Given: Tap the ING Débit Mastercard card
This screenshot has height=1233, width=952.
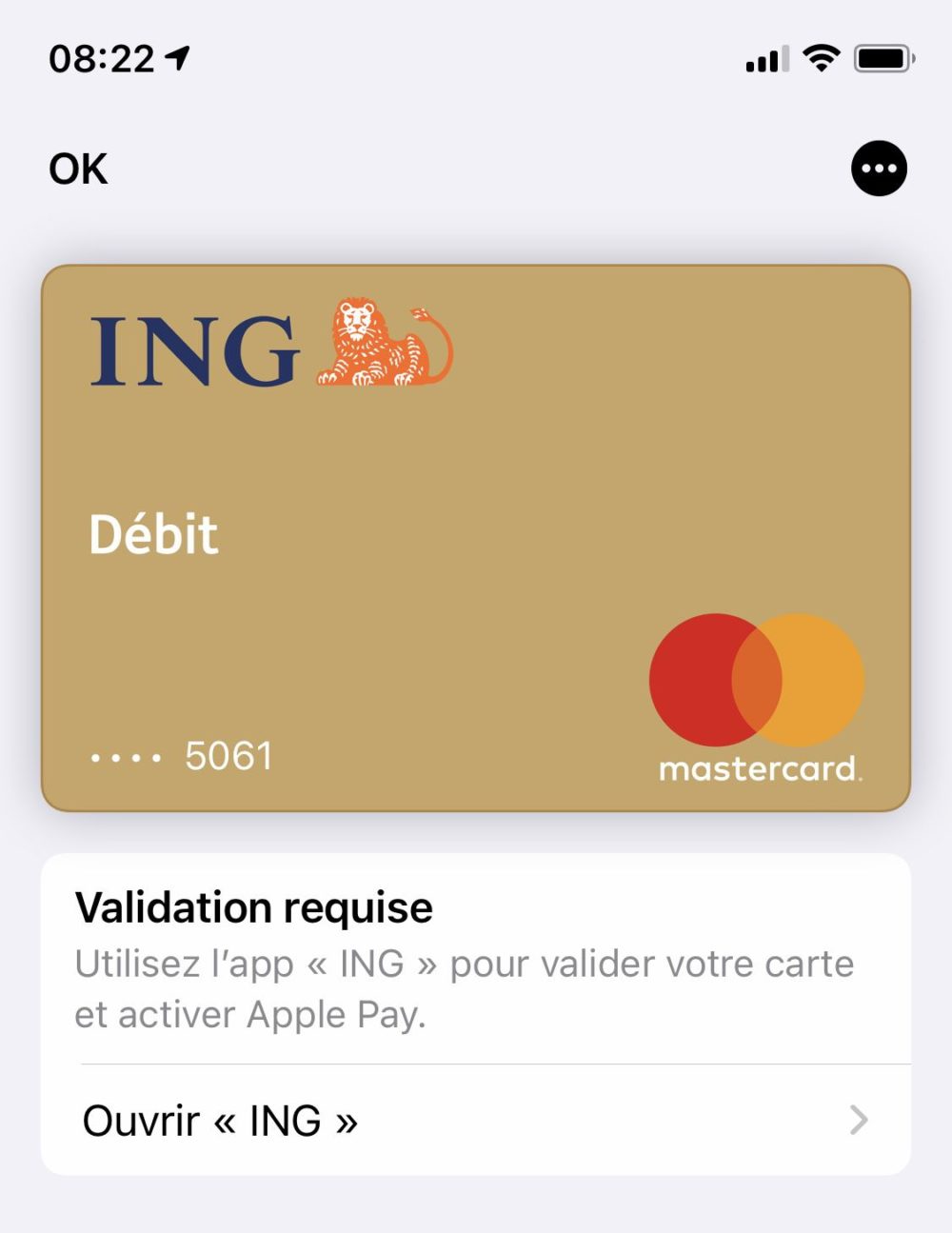Looking at the screenshot, I should point(475,538).
